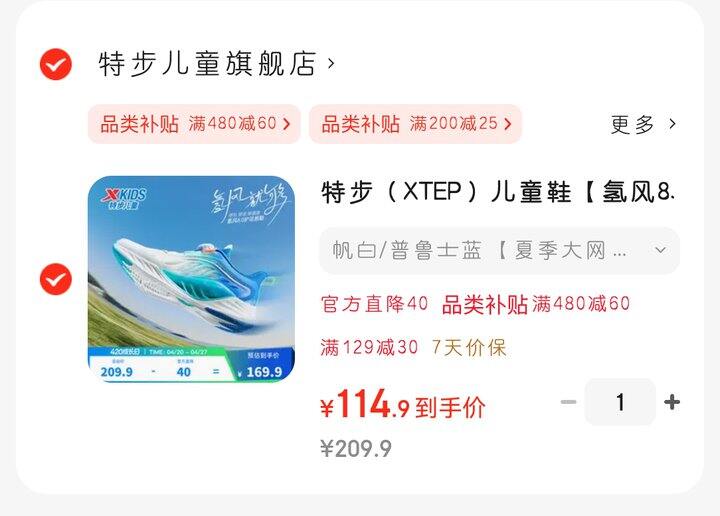Open the 特步（XTEP）儿童鞋 product title

(497, 192)
